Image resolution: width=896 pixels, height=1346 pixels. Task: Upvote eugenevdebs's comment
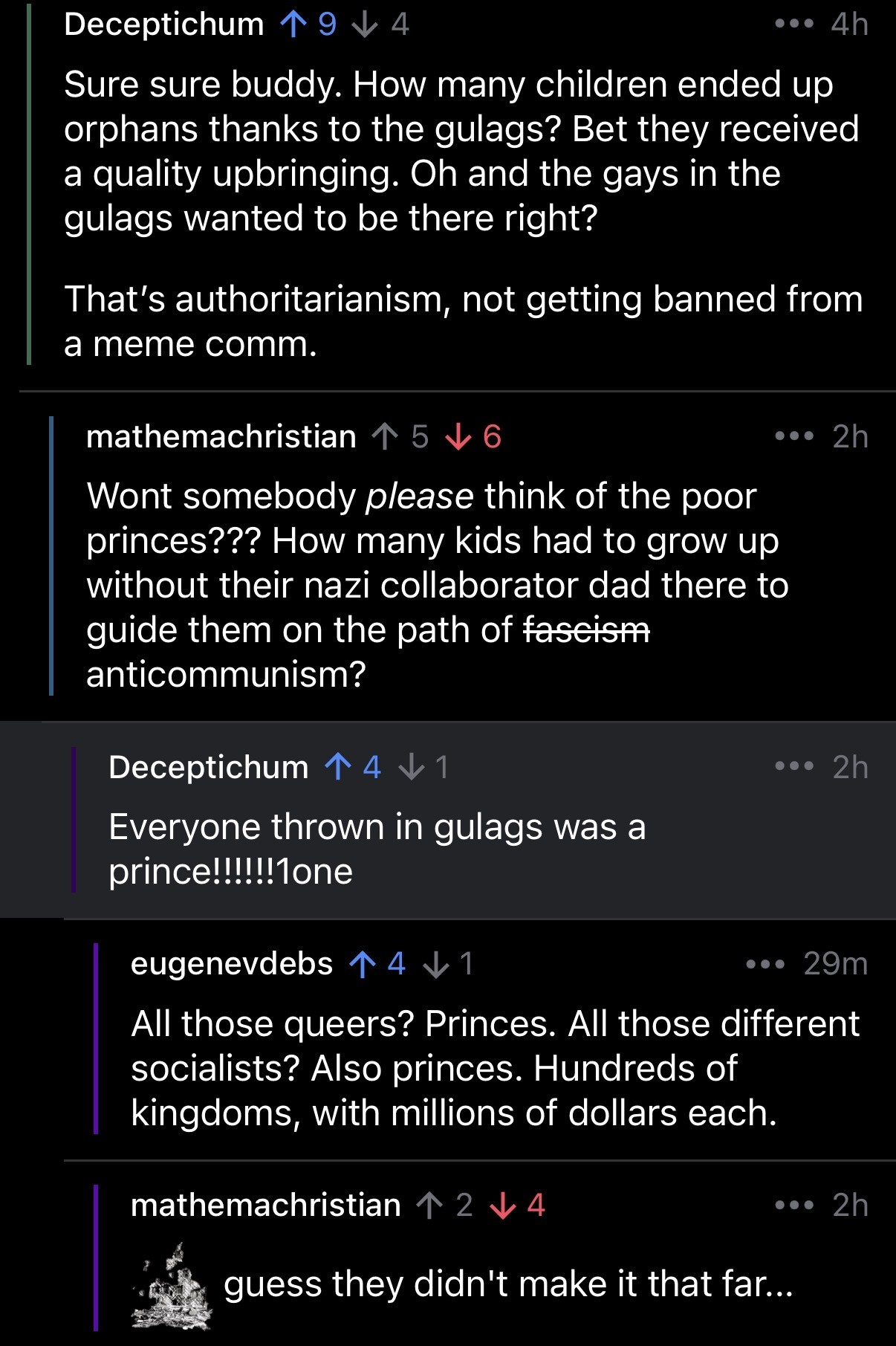click(363, 964)
